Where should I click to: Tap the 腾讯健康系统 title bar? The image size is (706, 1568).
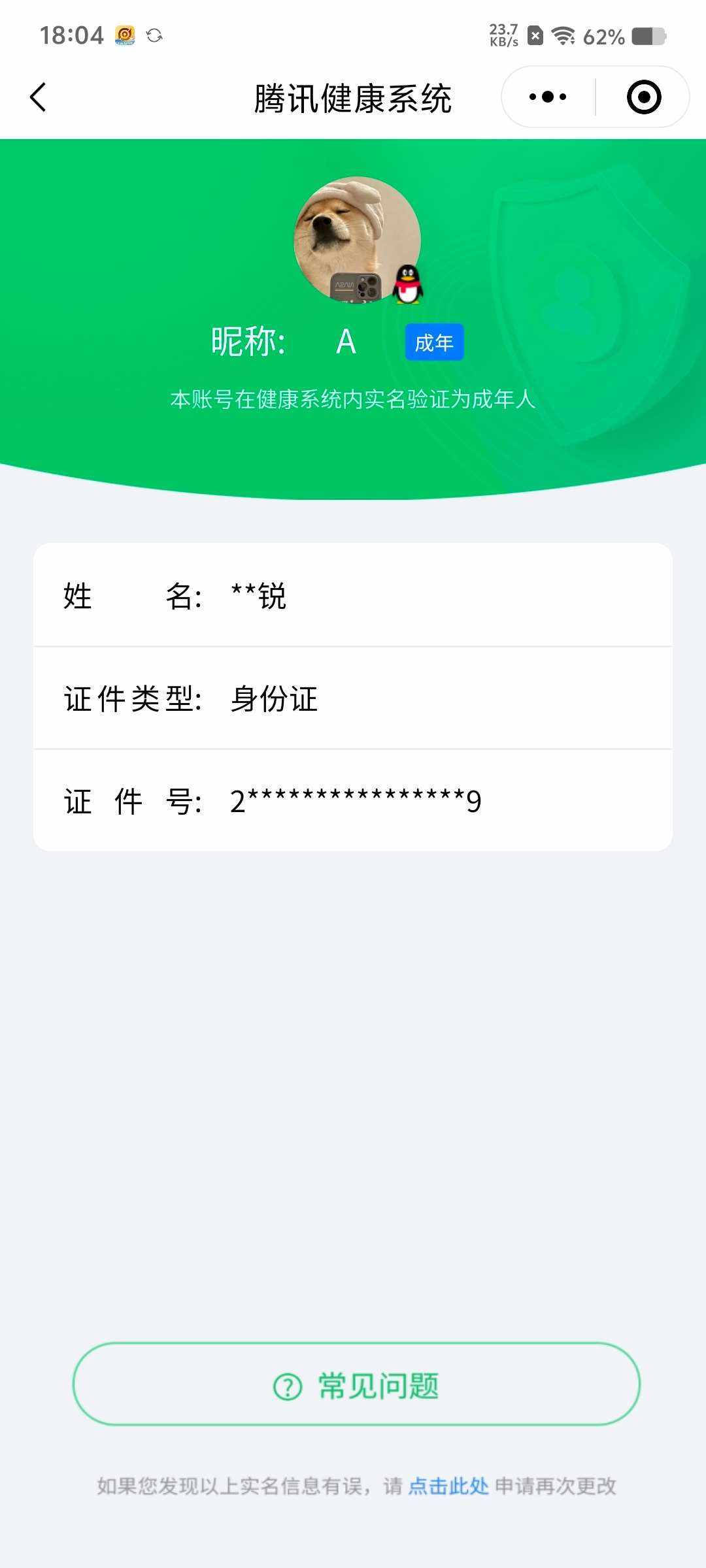(x=353, y=96)
